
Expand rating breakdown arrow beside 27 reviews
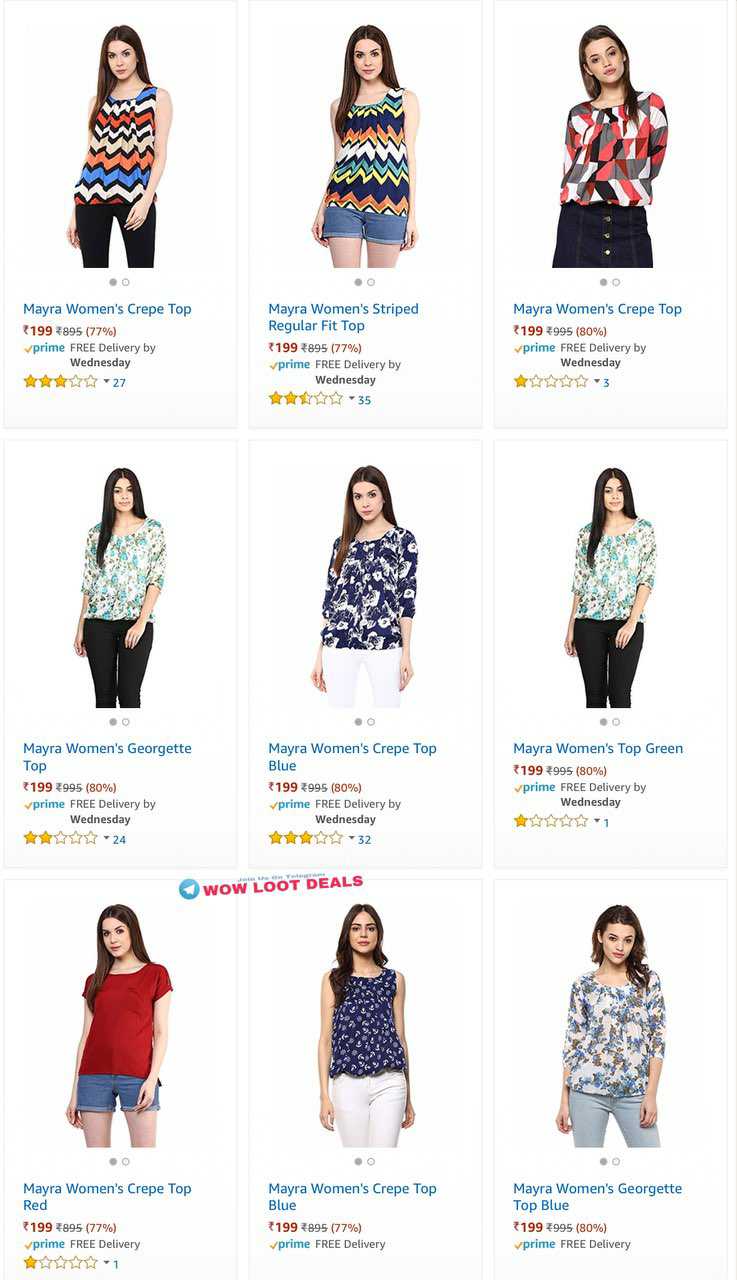tap(106, 381)
